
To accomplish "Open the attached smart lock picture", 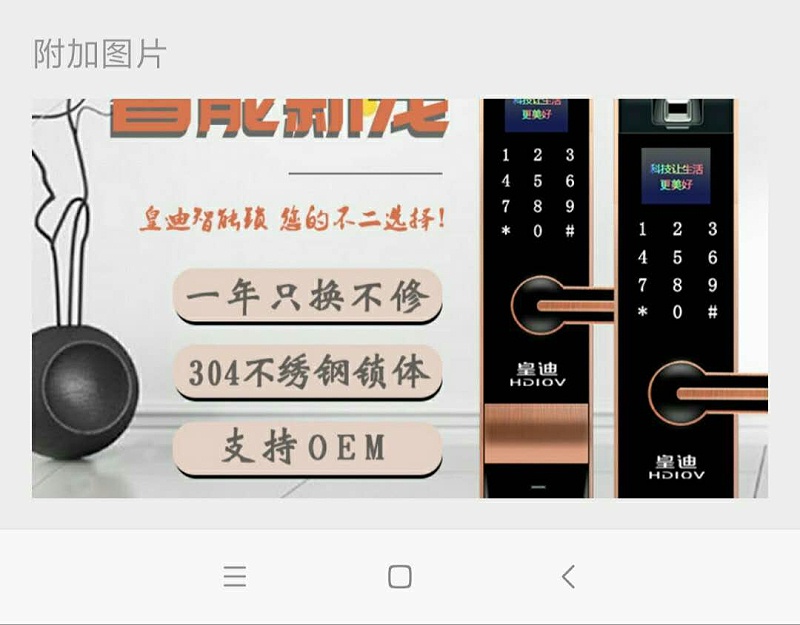I will tap(400, 297).
